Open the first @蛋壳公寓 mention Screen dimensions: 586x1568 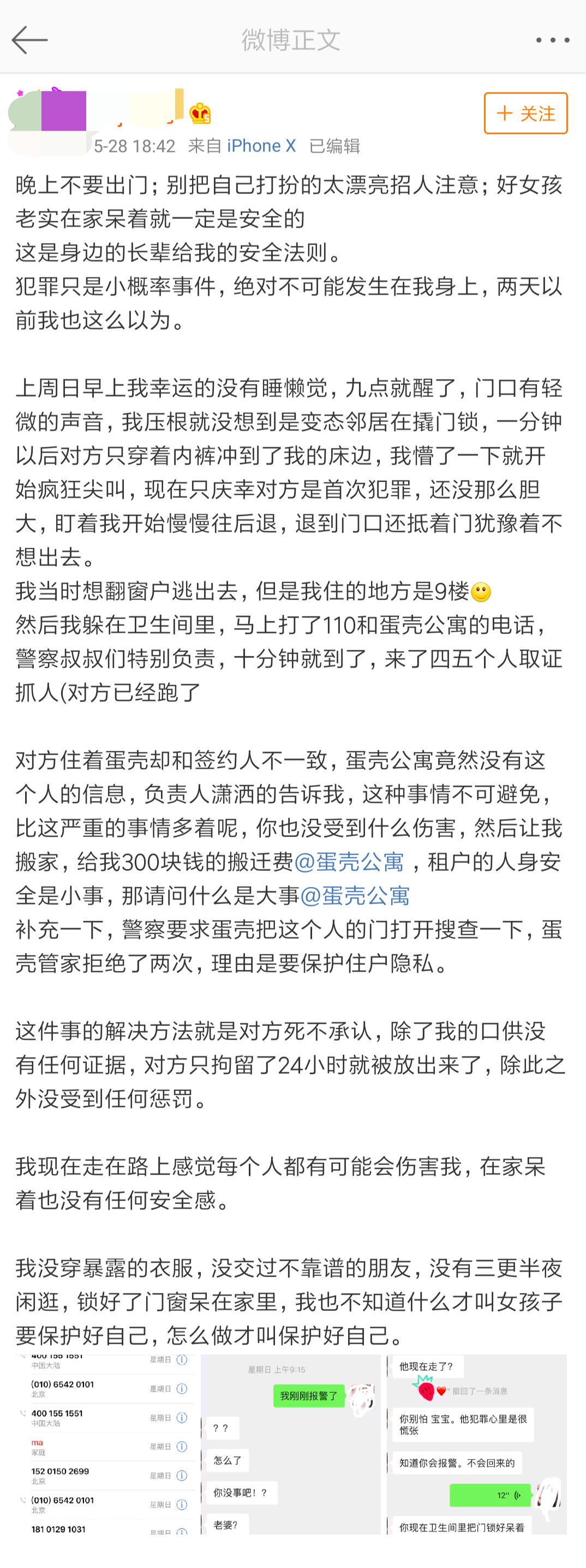tap(349, 862)
